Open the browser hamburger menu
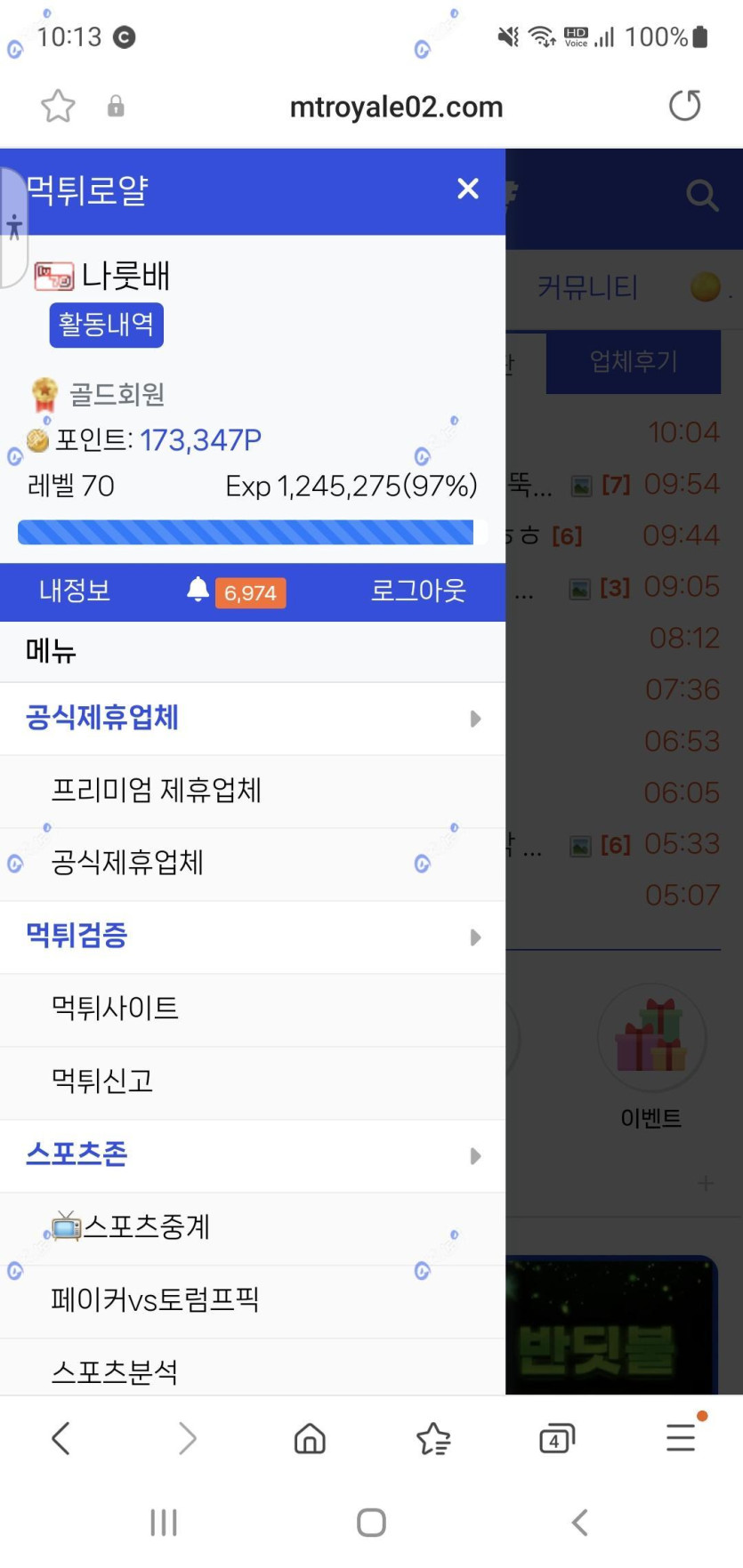This screenshot has height=1568, width=743. [x=681, y=1437]
